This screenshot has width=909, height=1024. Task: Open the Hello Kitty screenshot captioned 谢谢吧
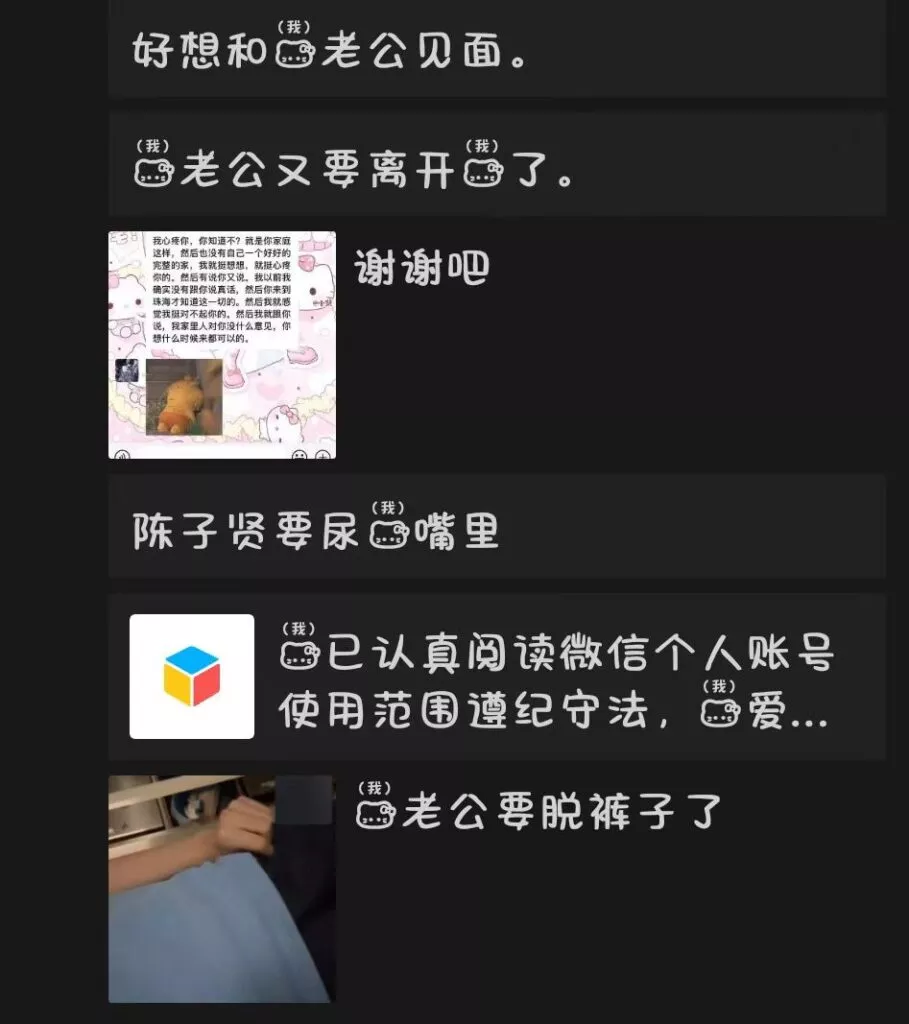point(222,345)
